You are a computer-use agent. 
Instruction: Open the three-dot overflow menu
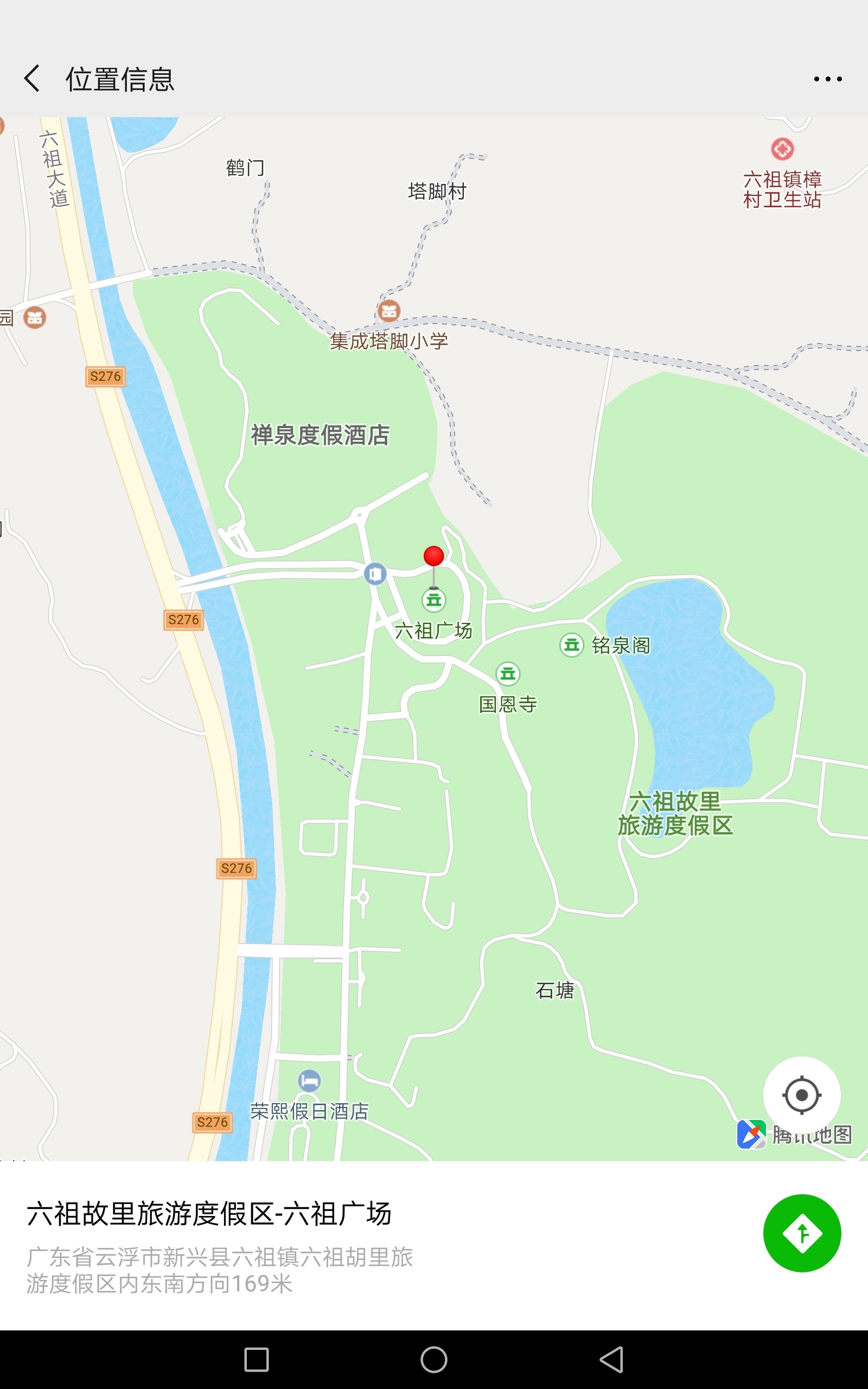click(x=827, y=79)
